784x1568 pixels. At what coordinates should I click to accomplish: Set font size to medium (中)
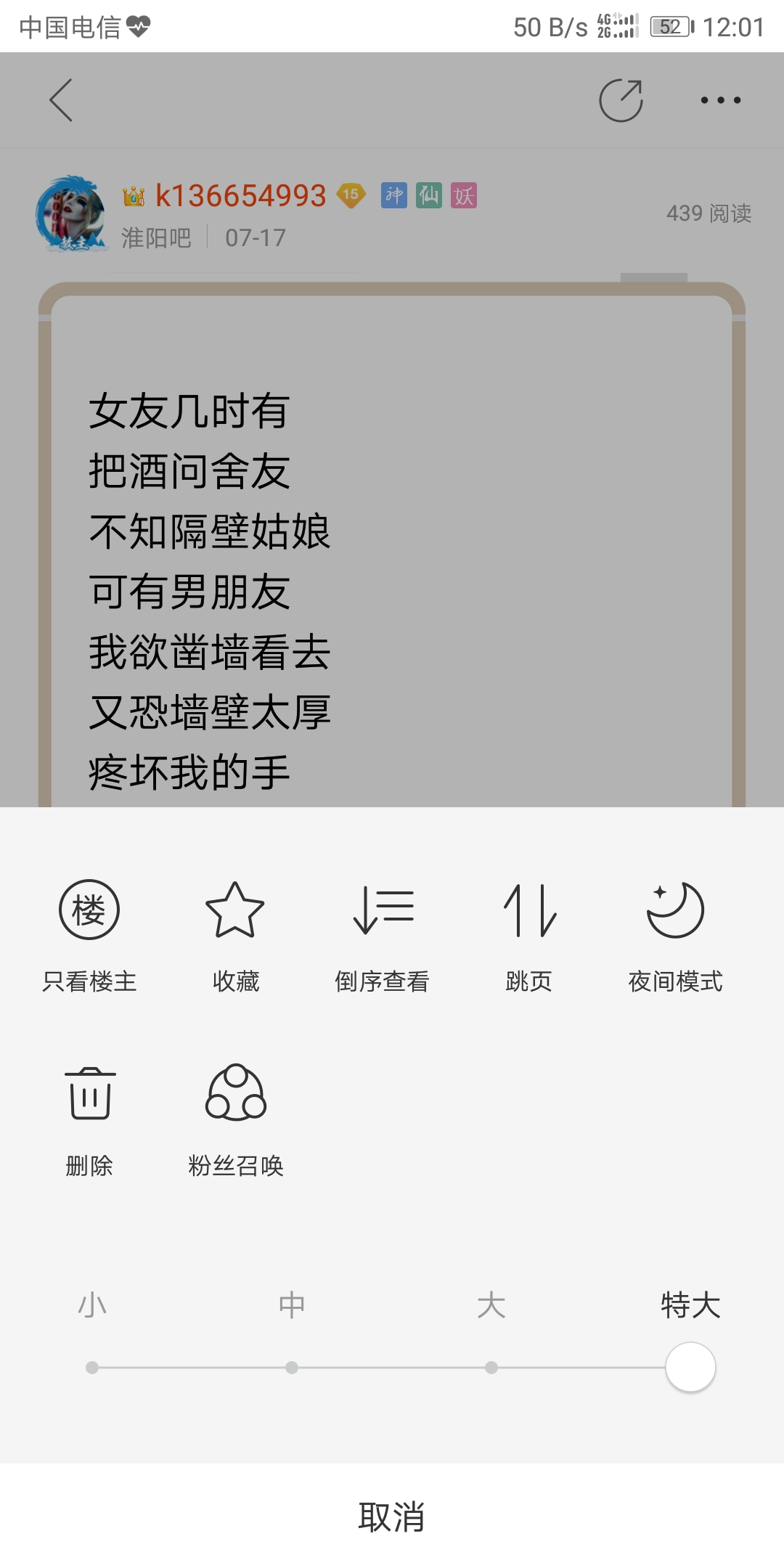click(x=292, y=1305)
